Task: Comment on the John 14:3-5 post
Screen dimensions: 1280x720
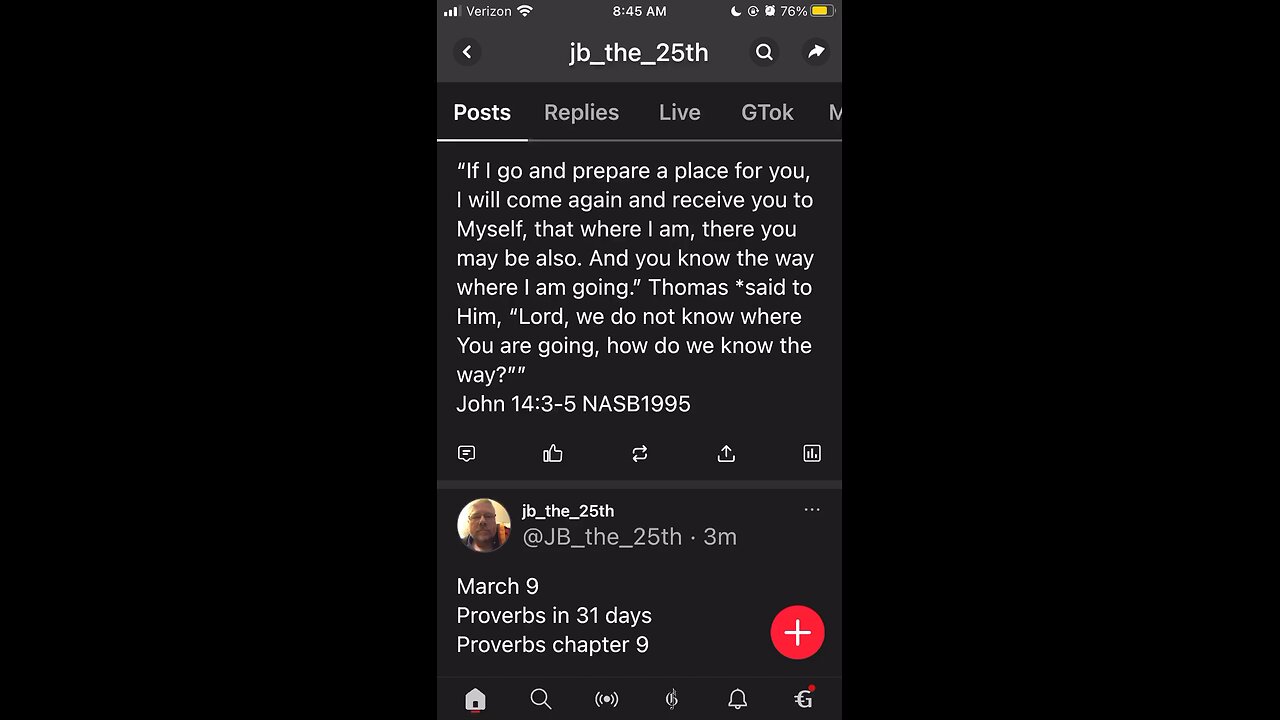Action: tap(466, 454)
